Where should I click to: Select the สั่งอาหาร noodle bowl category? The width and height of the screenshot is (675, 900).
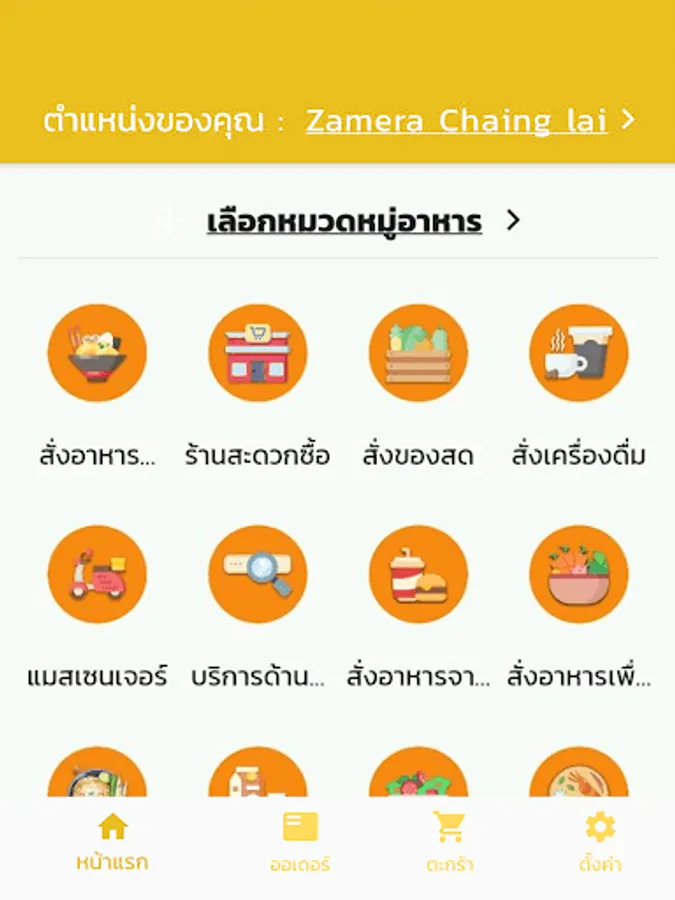pyautogui.click(x=97, y=353)
